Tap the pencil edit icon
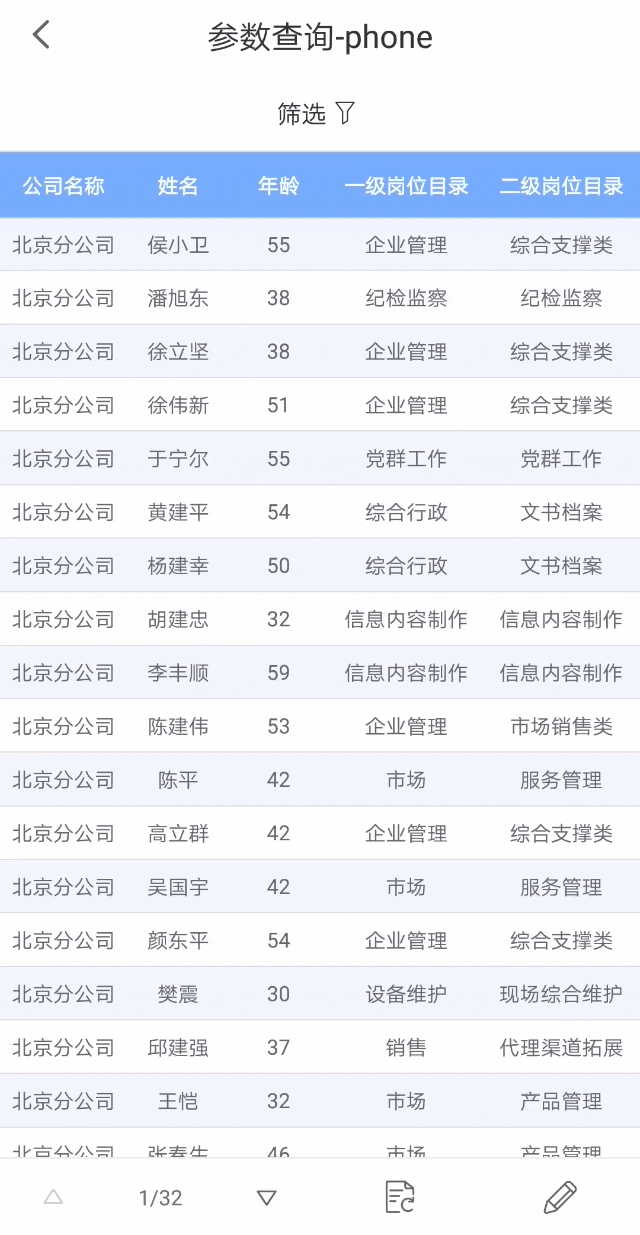 click(x=560, y=1197)
